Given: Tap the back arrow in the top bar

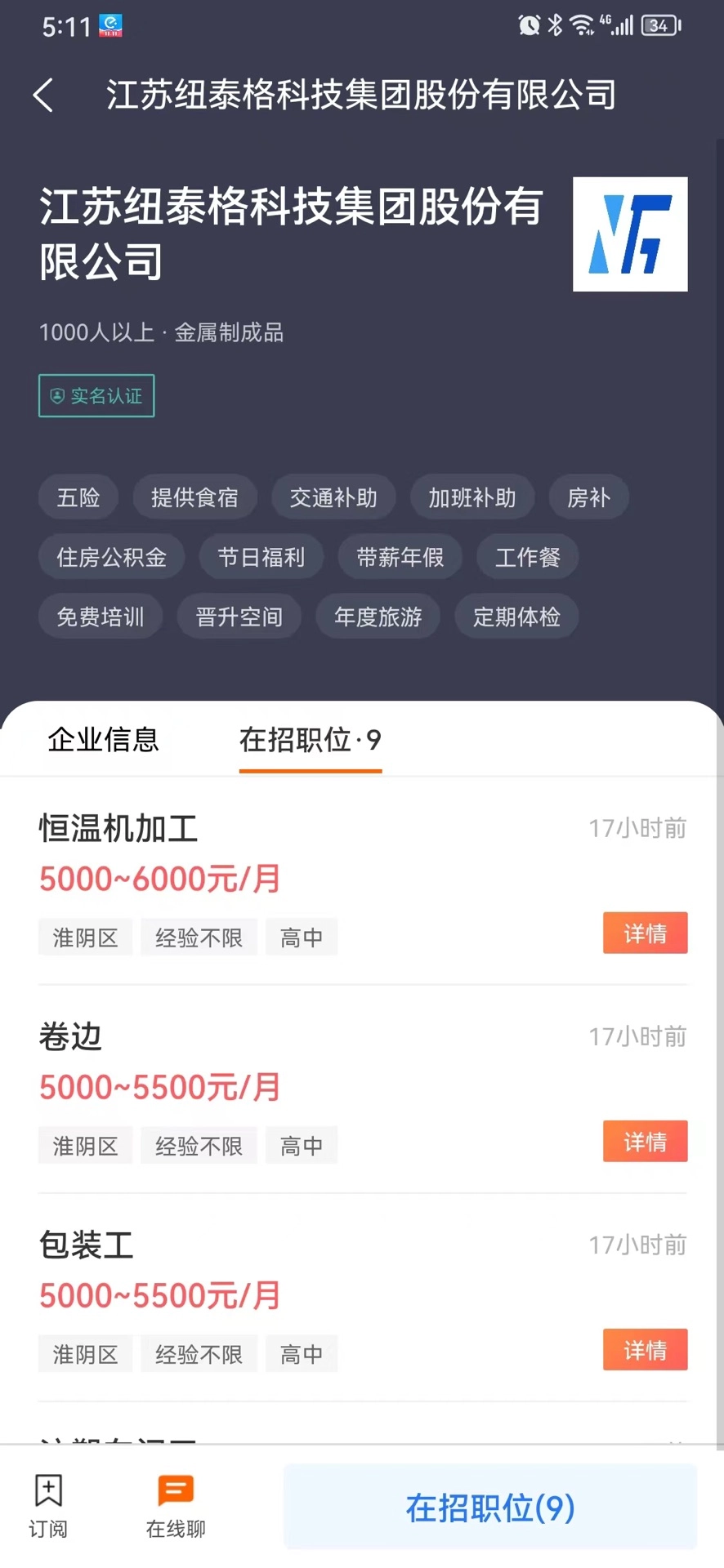Looking at the screenshot, I should 43,96.
